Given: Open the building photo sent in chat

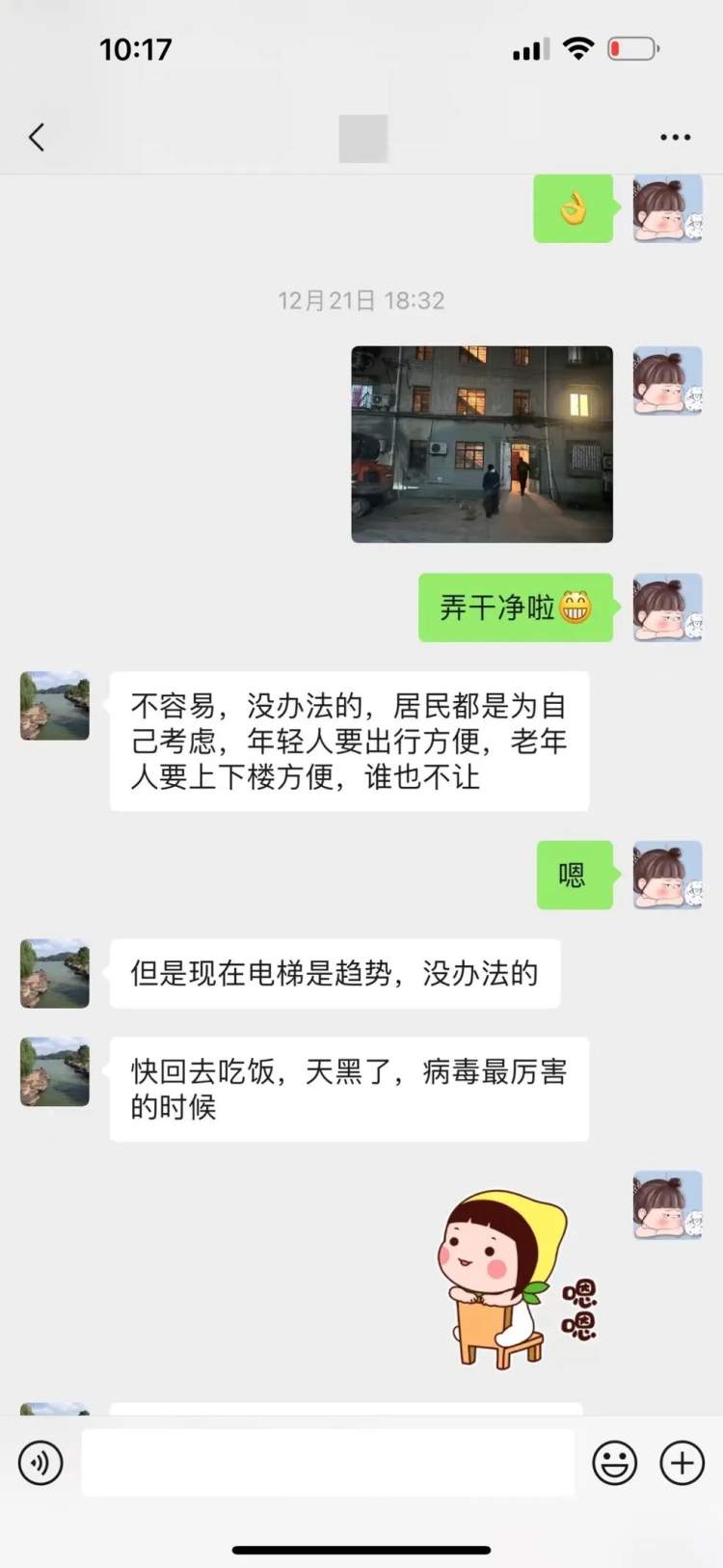Looking at the screenshot, I should click(482, 444).
